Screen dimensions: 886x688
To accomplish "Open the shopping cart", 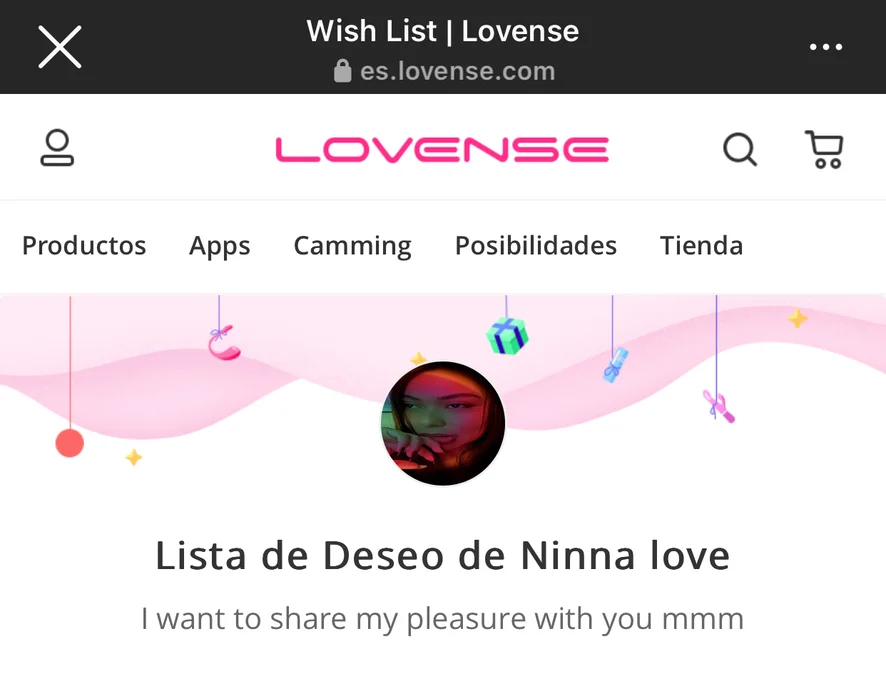I will tap(824, 150).
